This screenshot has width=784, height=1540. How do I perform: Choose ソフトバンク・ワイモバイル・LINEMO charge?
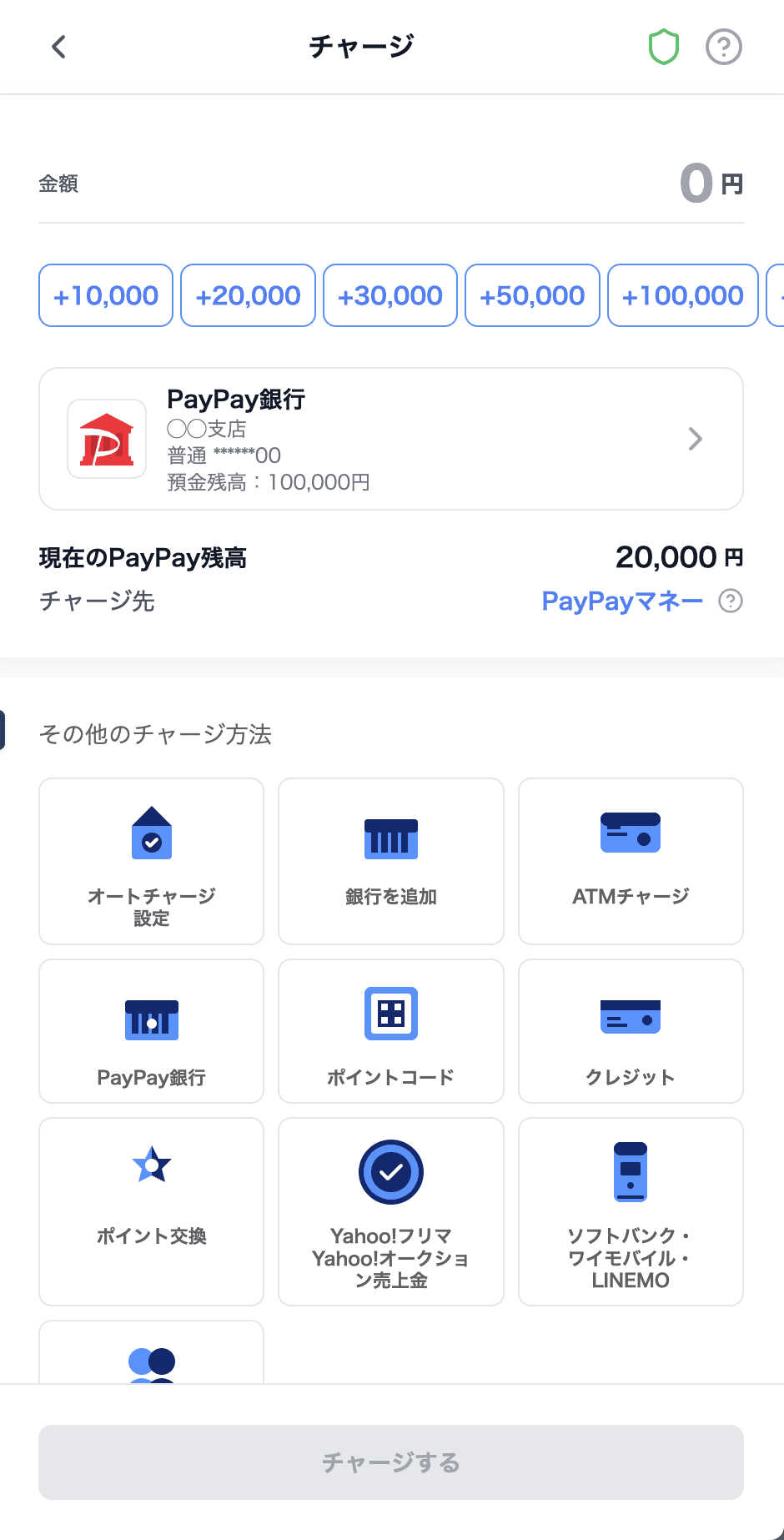(631, 1211)
